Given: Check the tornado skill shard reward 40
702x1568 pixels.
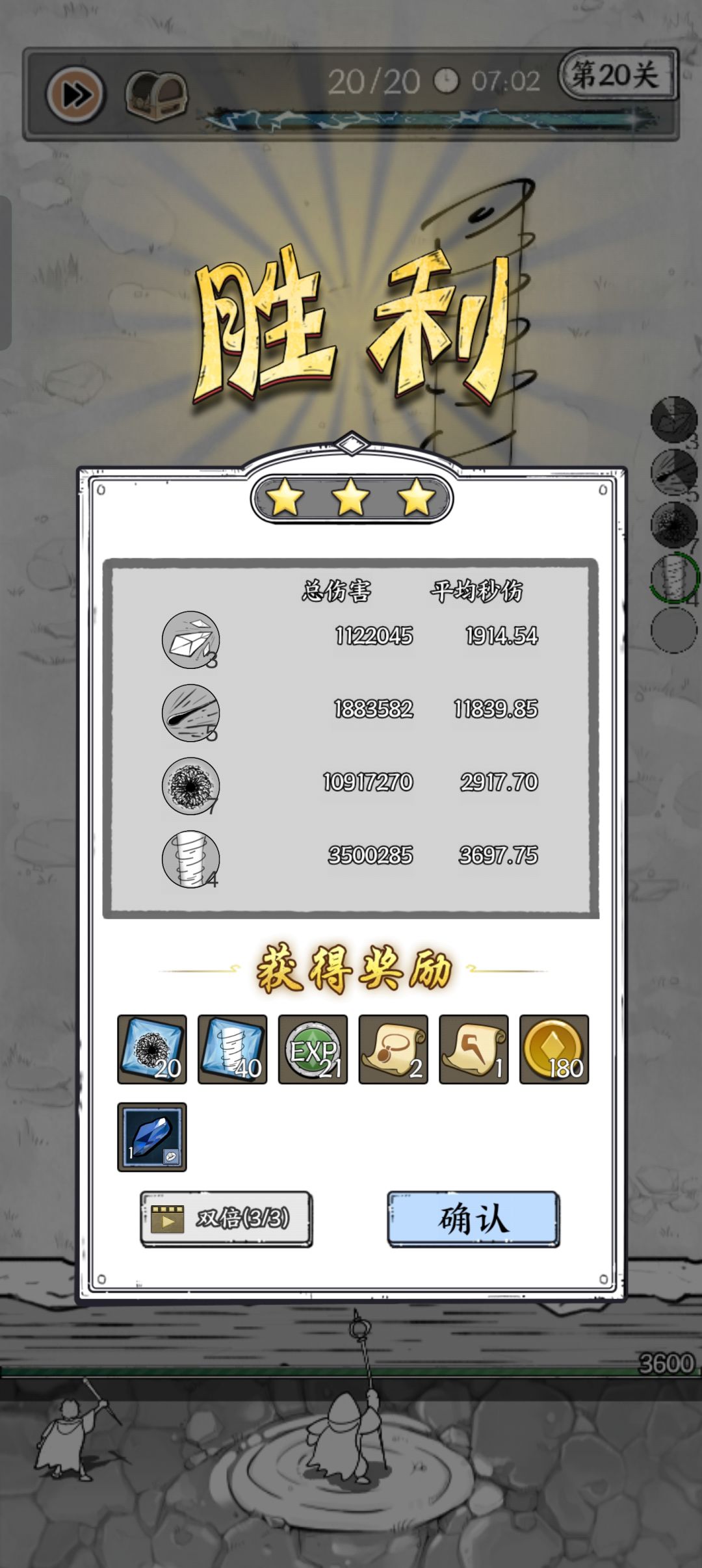Looking at the screenshot, I should [233, 1049].
